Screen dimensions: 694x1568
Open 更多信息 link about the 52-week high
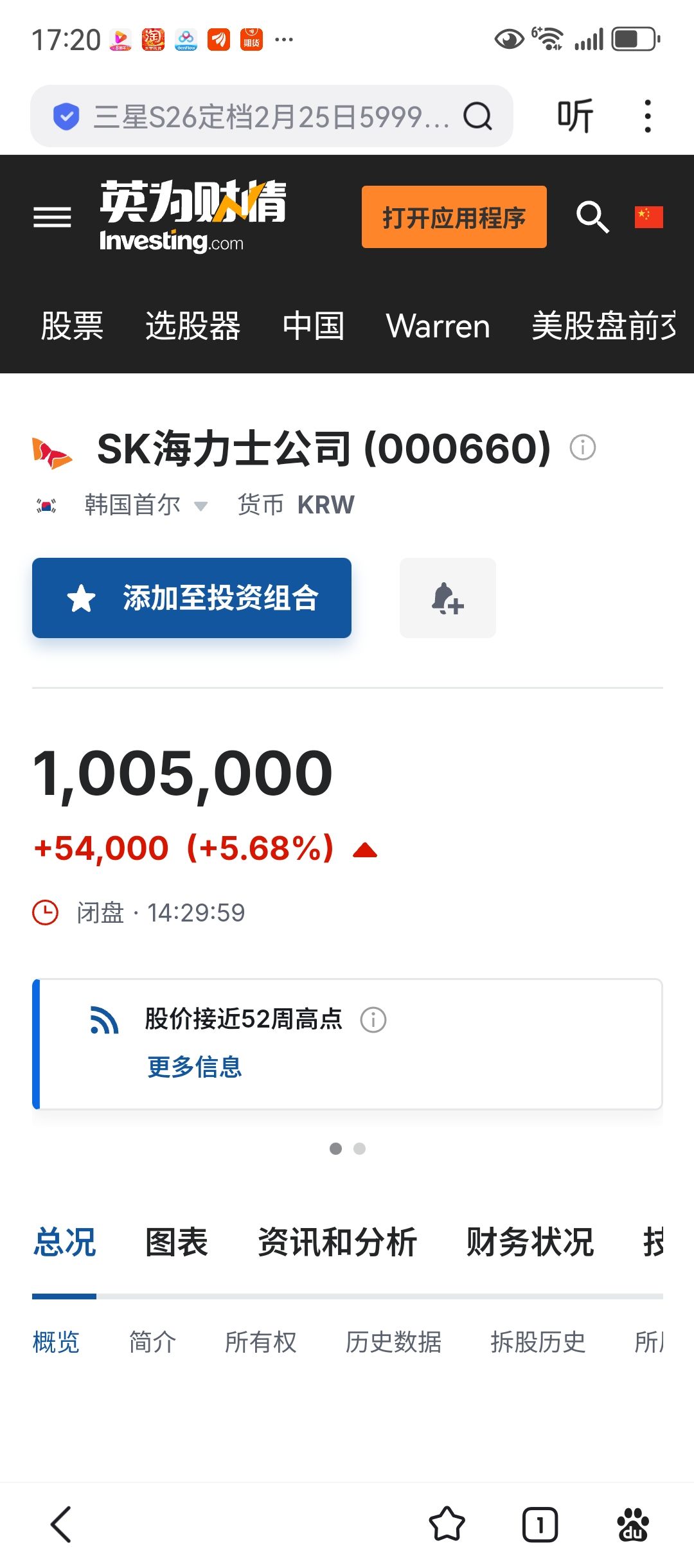point(194,1067)
